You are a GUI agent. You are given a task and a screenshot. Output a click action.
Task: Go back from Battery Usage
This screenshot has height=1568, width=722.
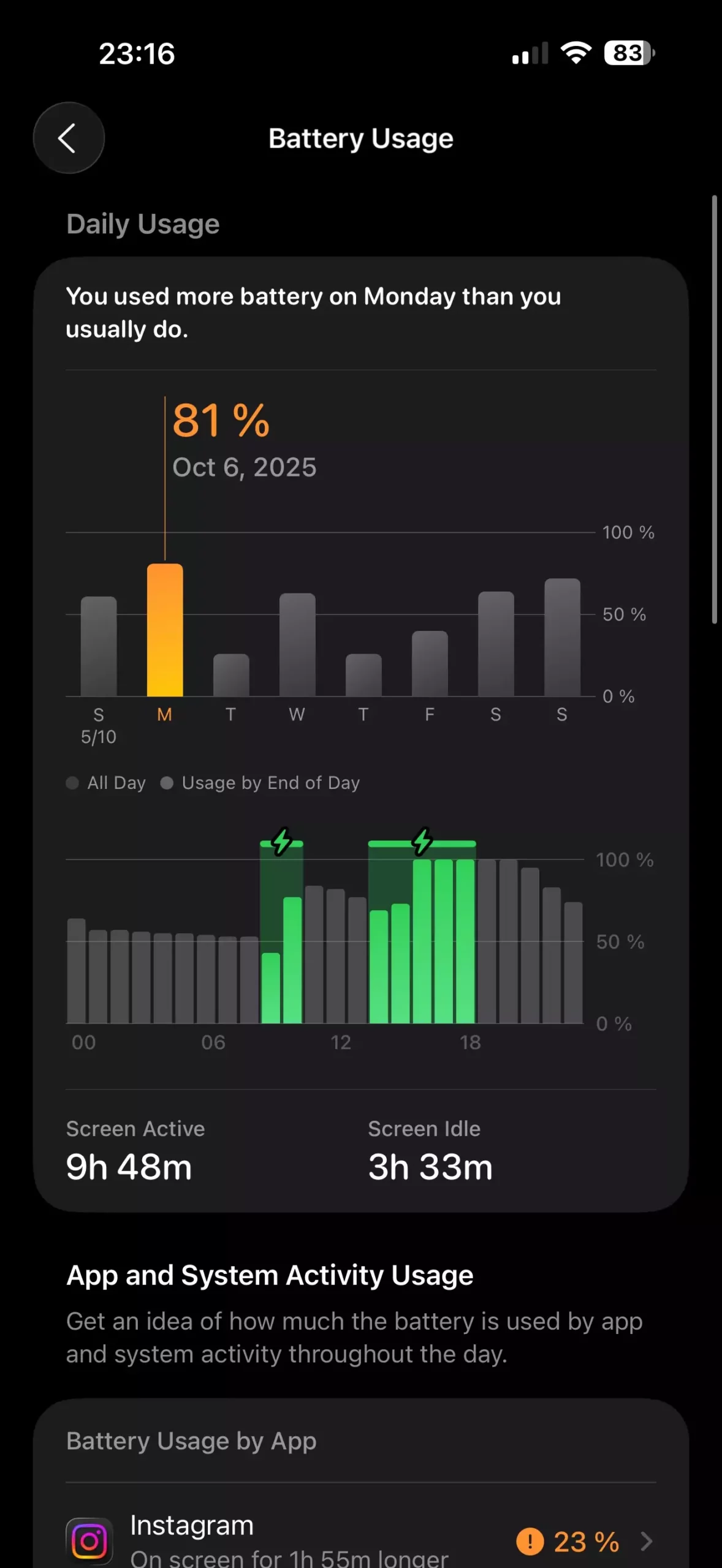68,138
